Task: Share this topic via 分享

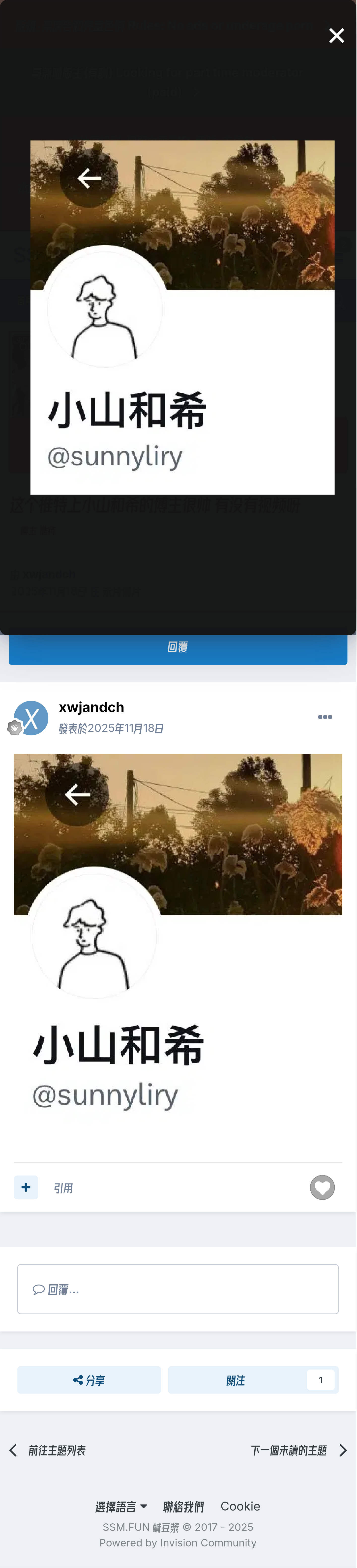Action: click(x=89, y=1380)
